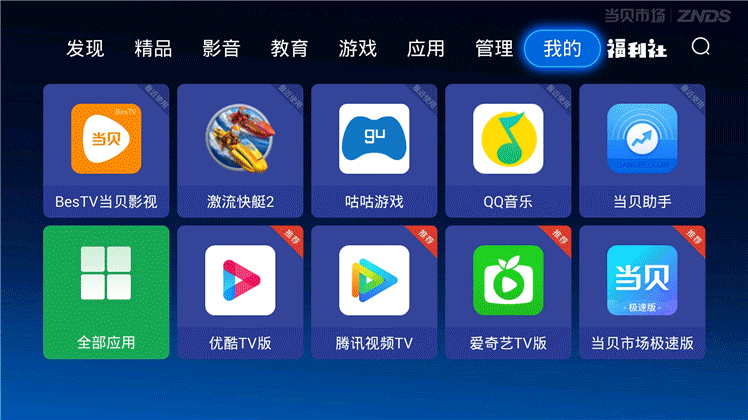
Task: Switch to the 应用 tab
Action: pos(426,48)
